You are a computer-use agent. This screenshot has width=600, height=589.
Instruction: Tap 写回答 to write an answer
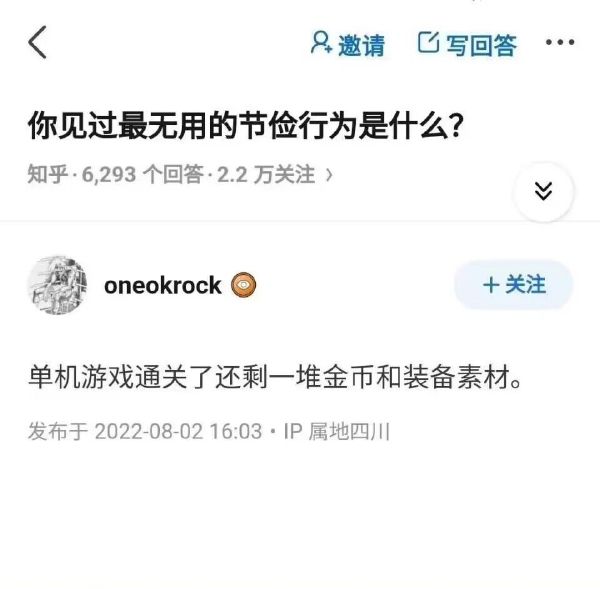(467, 44)
